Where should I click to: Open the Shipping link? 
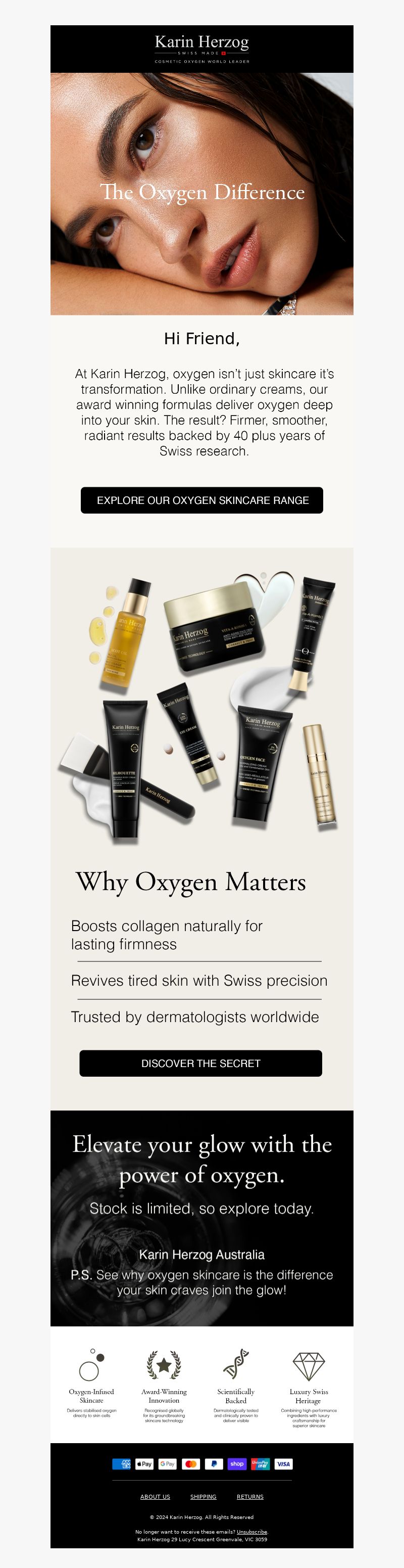click(203, 1496)
